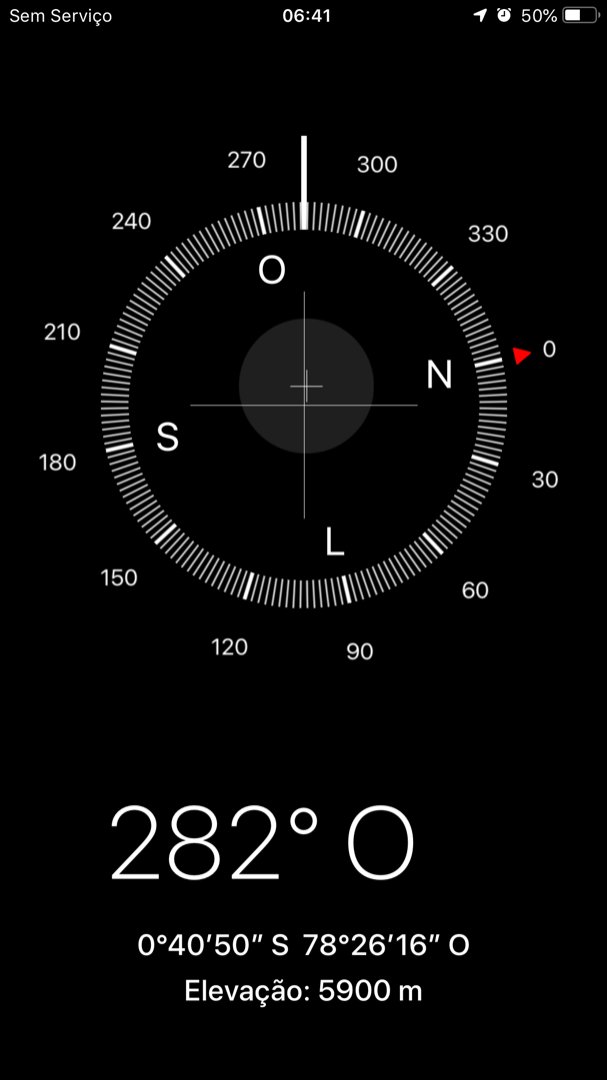Tap the compass dial to lock heading
The width and height of the screenshot is (607, 1080).
[305, 404]
